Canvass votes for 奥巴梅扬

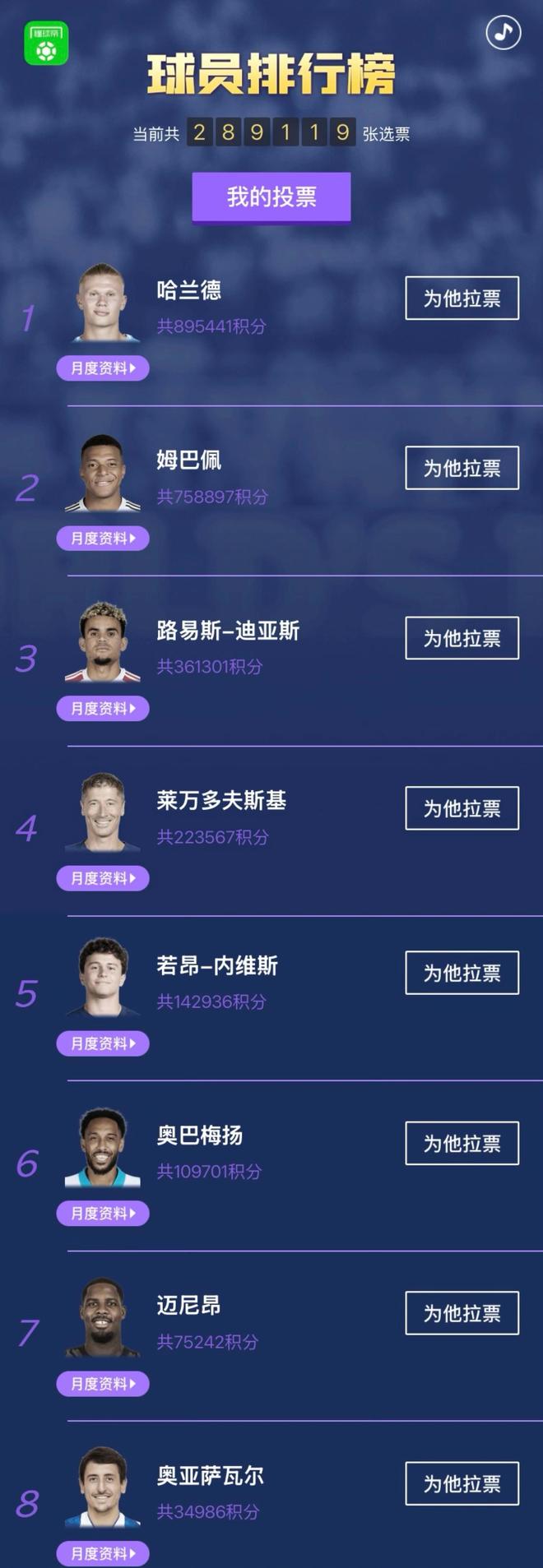pos(462,1143)
